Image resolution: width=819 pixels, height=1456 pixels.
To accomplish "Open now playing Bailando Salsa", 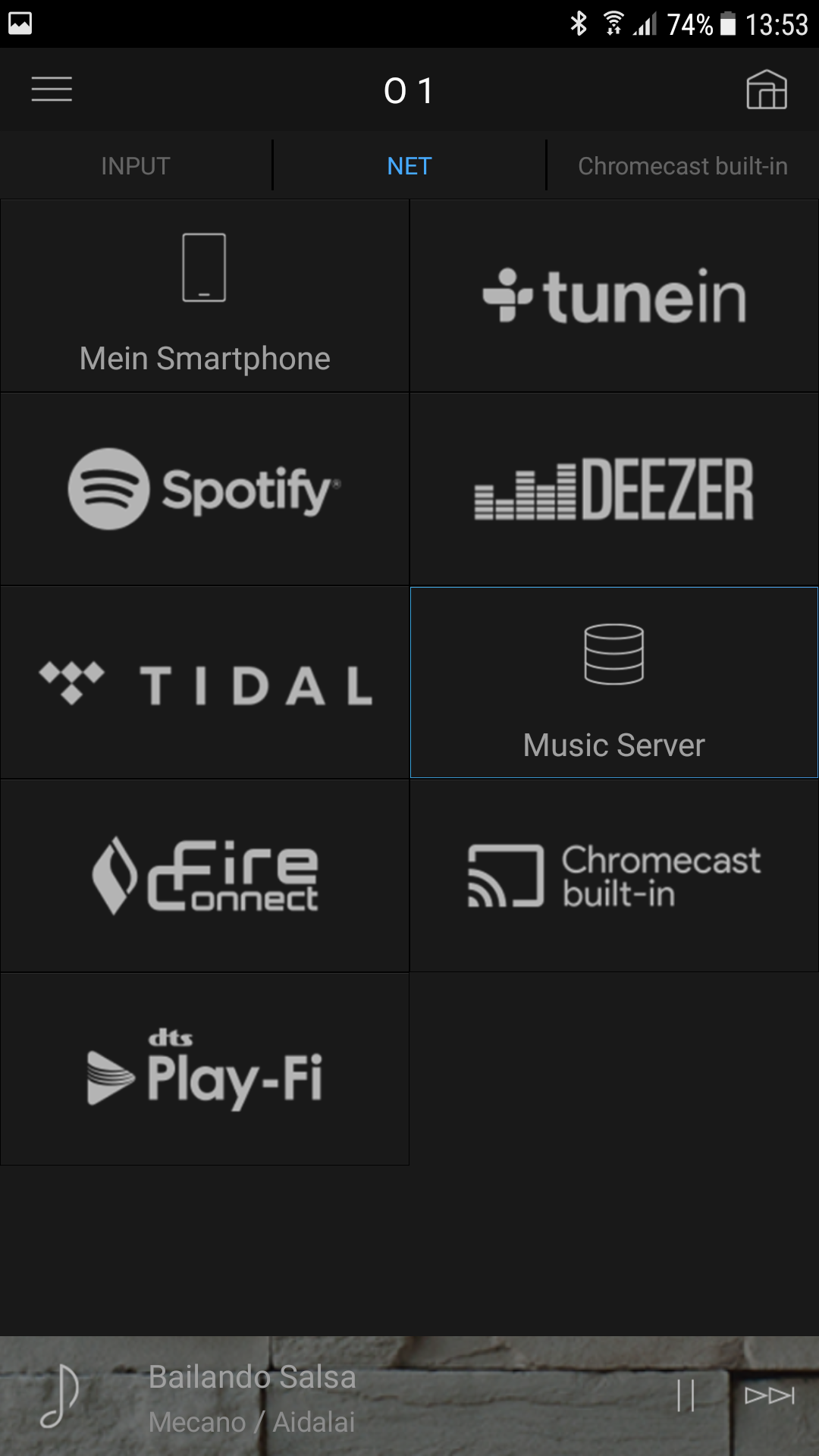I will coord(303,1395).
